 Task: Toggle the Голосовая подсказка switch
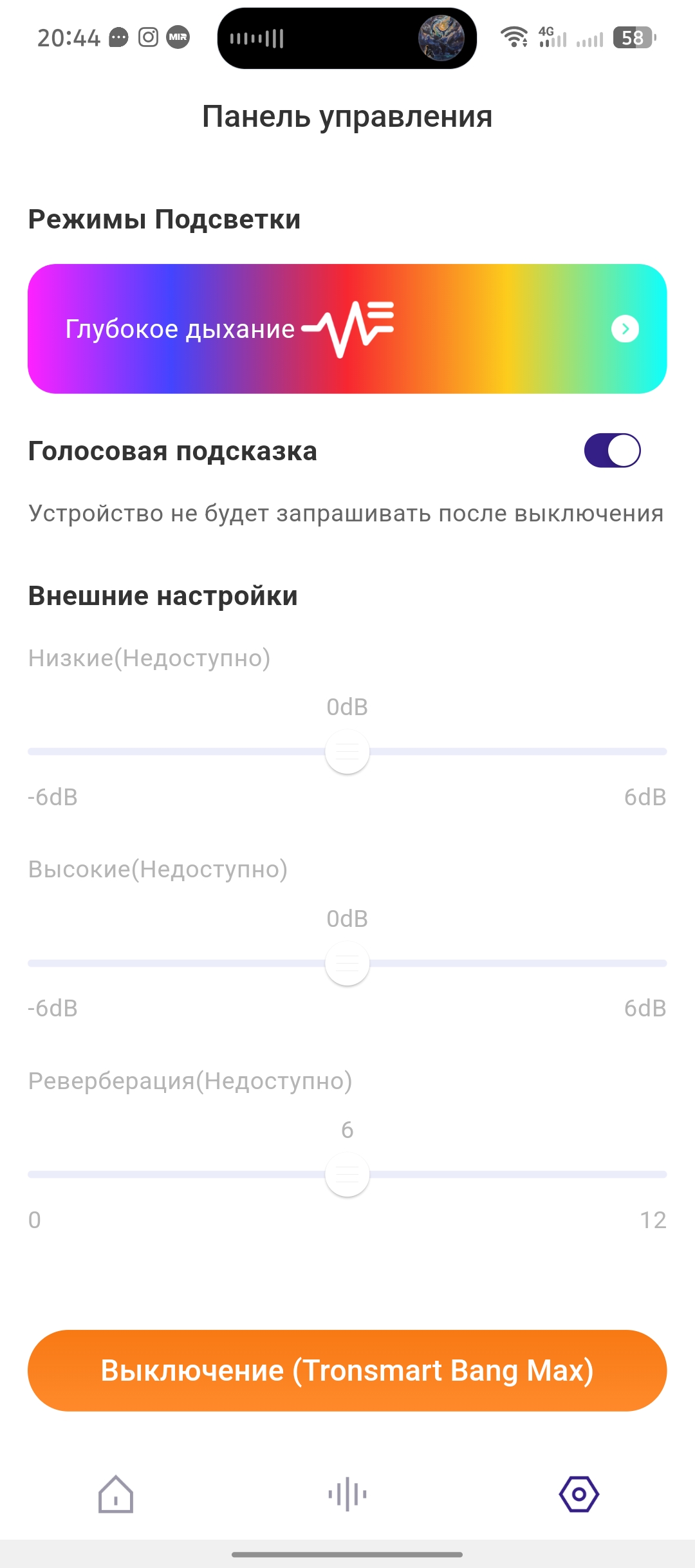(x=612, y=451)
